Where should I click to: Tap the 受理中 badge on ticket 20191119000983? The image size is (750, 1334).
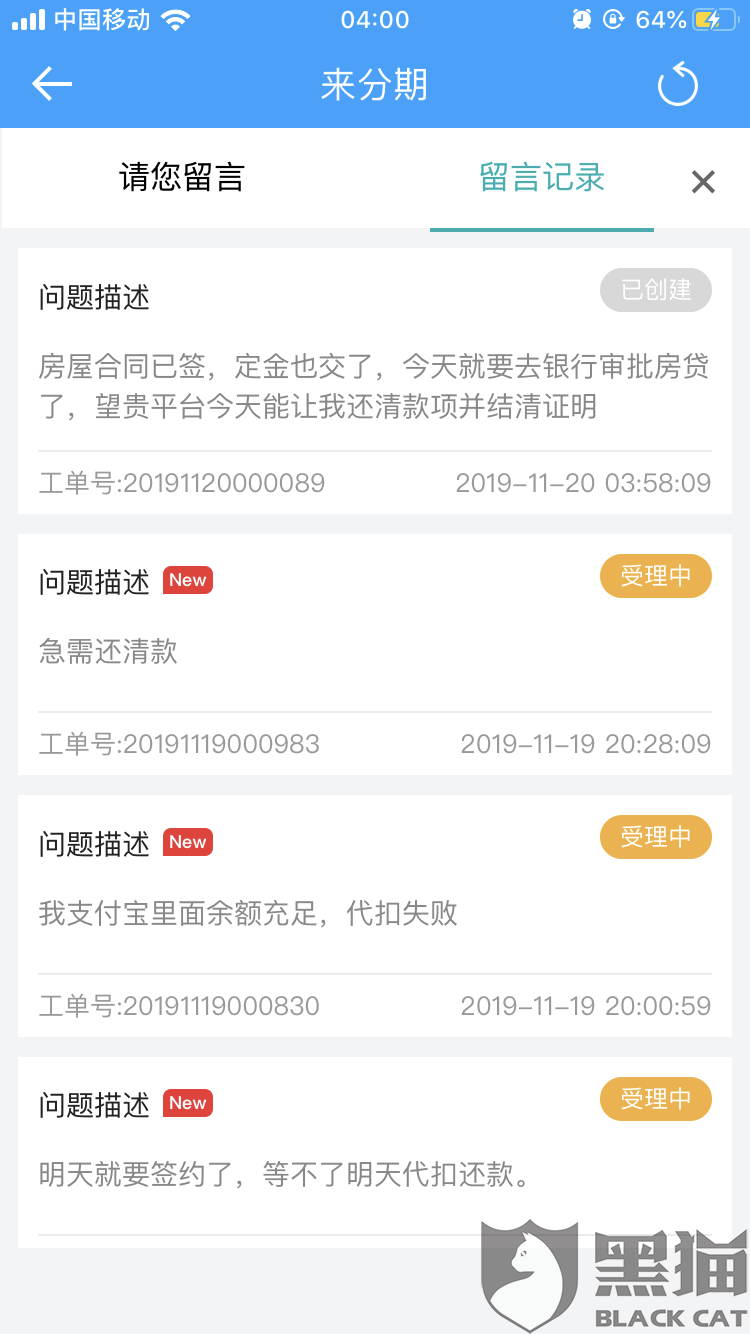pos(655,576)
